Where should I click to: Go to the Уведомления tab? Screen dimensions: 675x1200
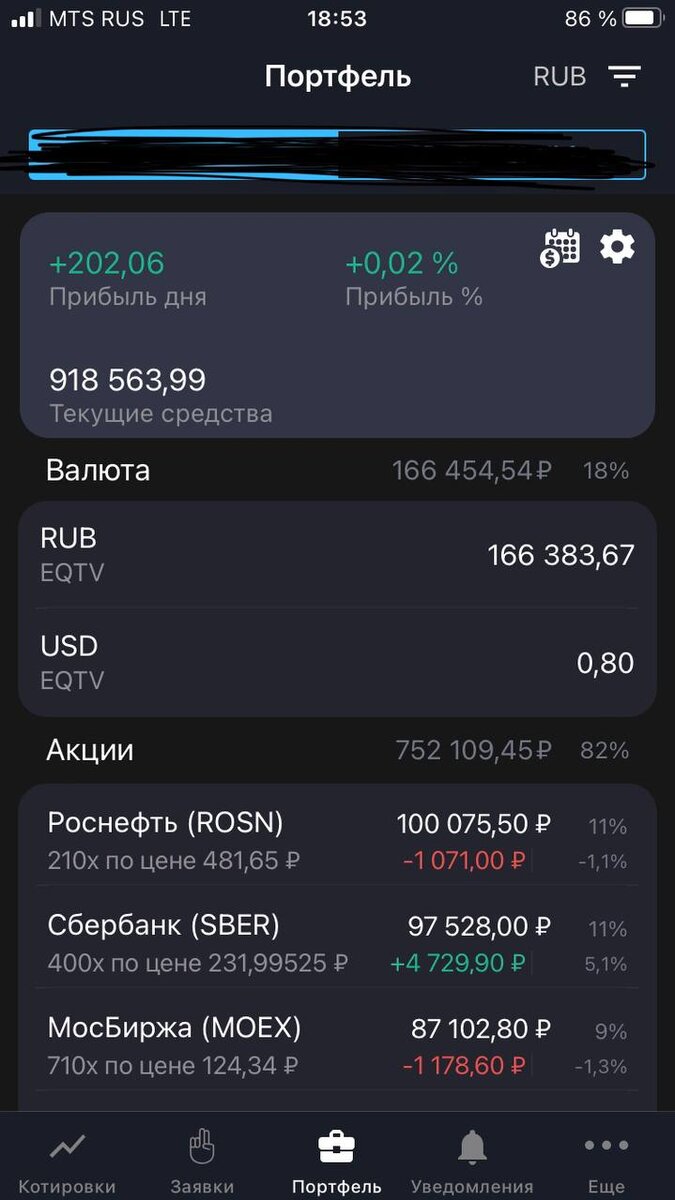pyautogui.click(x=472, y=1160)
